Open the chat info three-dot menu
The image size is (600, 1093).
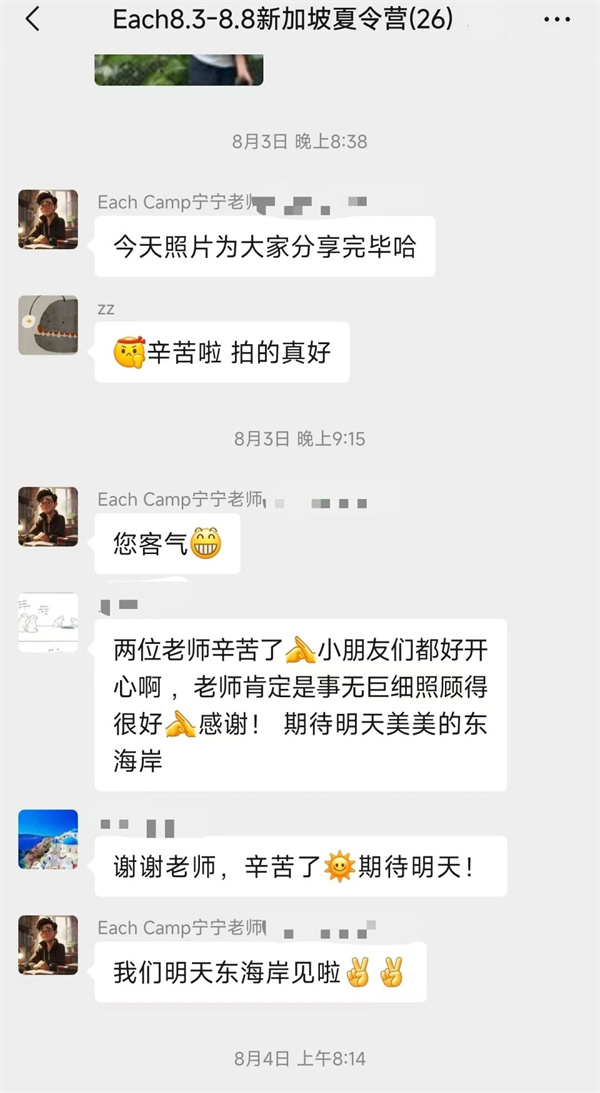pos(557,19)
